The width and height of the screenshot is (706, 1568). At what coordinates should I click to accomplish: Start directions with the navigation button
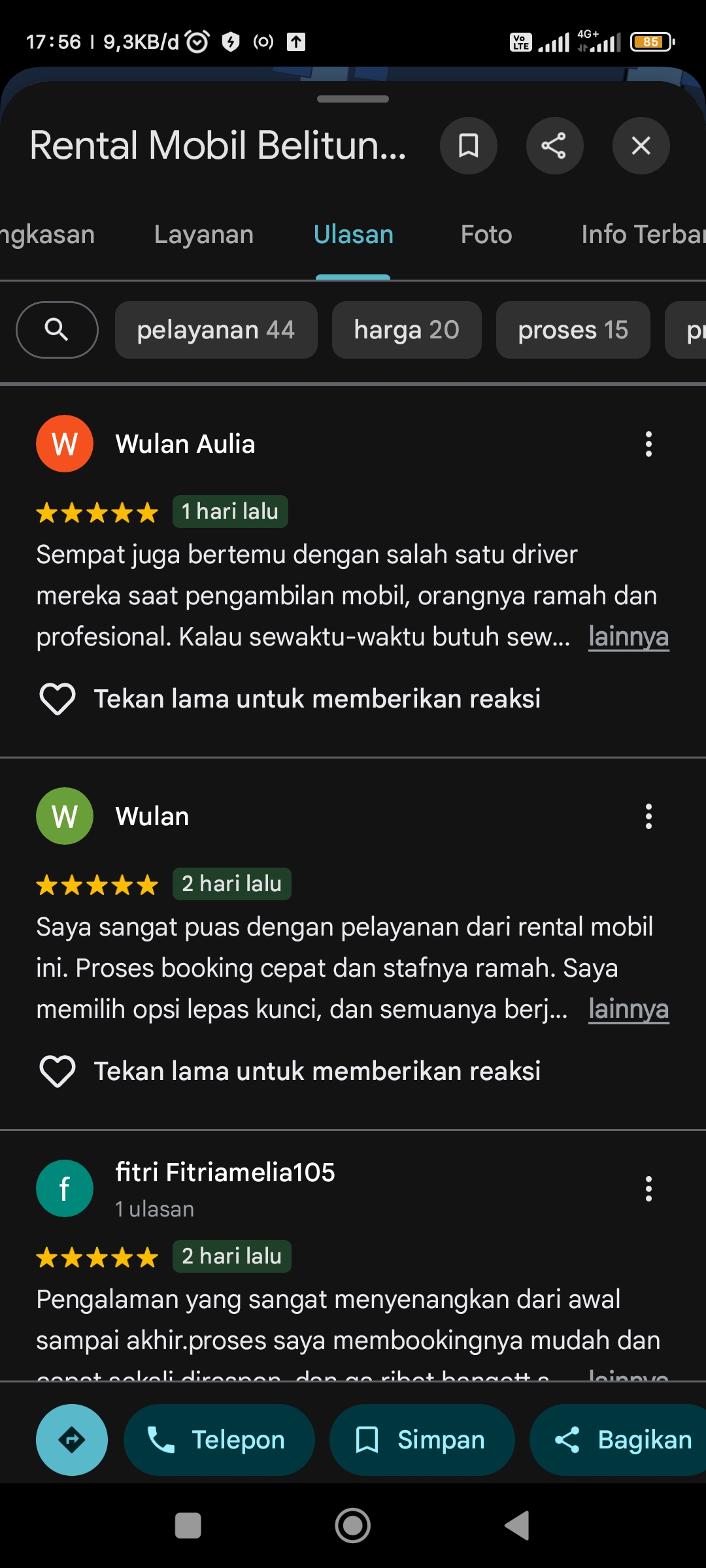click(72, 1440)
